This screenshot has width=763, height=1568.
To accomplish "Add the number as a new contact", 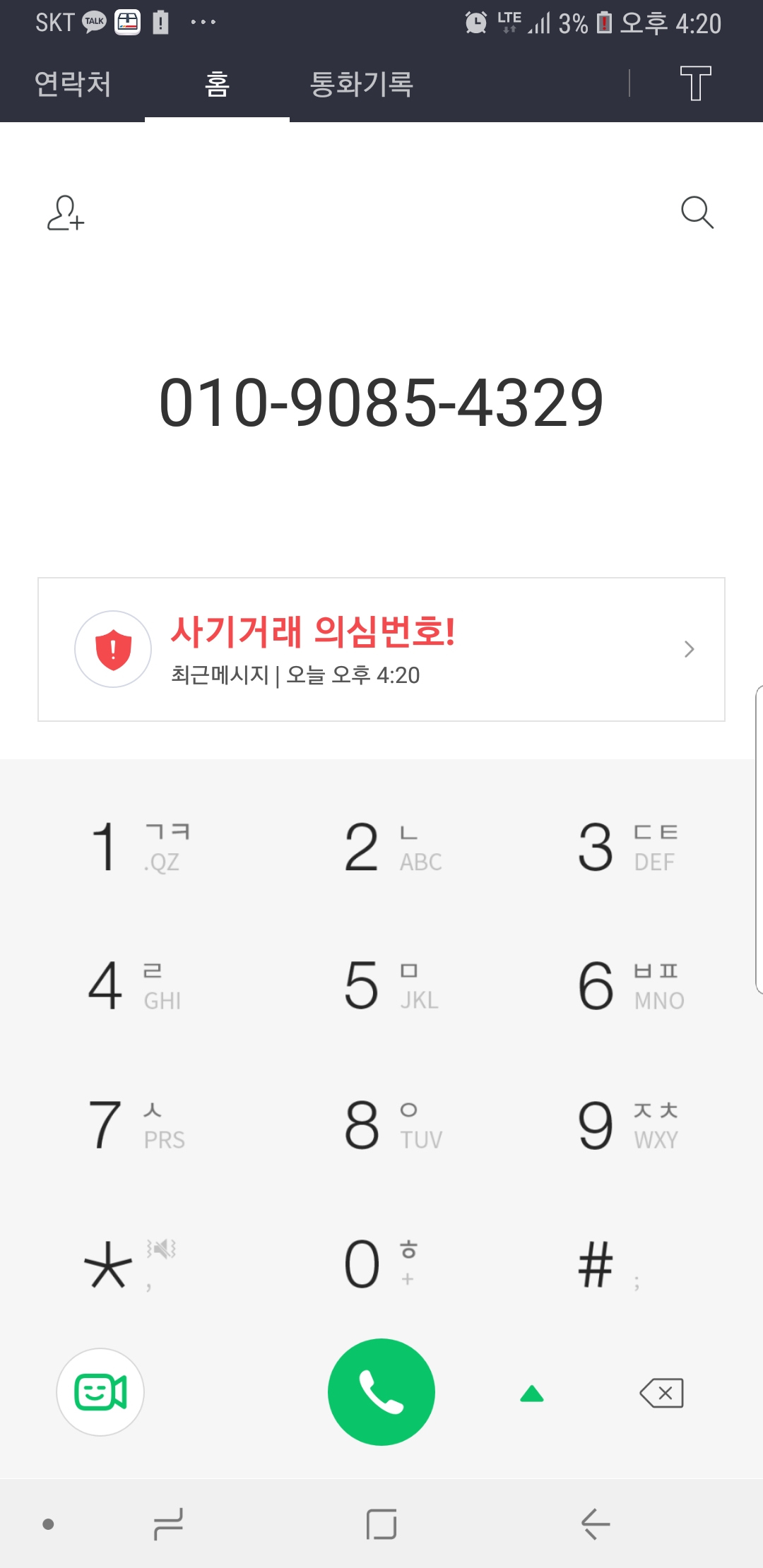I will point(66,213).
